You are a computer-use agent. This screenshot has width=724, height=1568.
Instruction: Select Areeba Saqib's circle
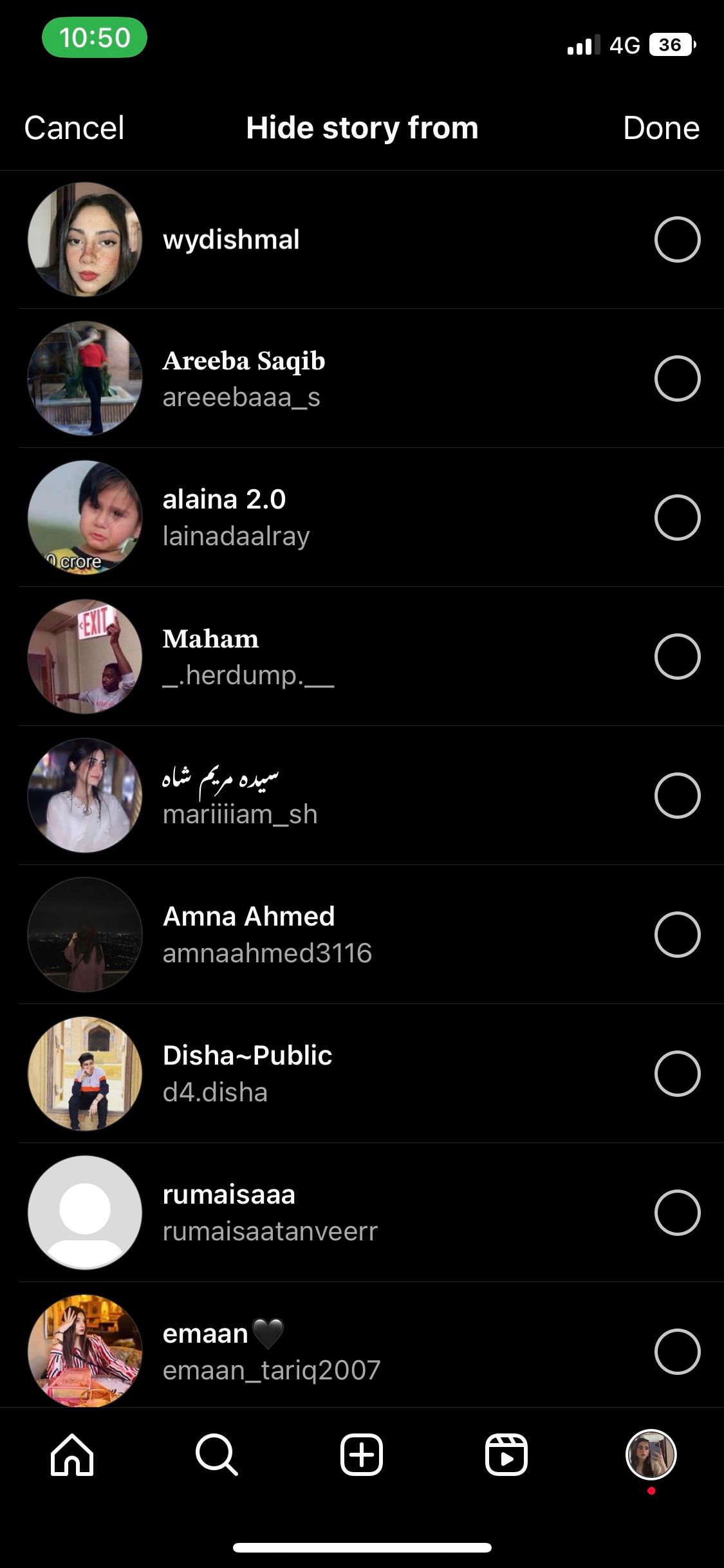677,378
